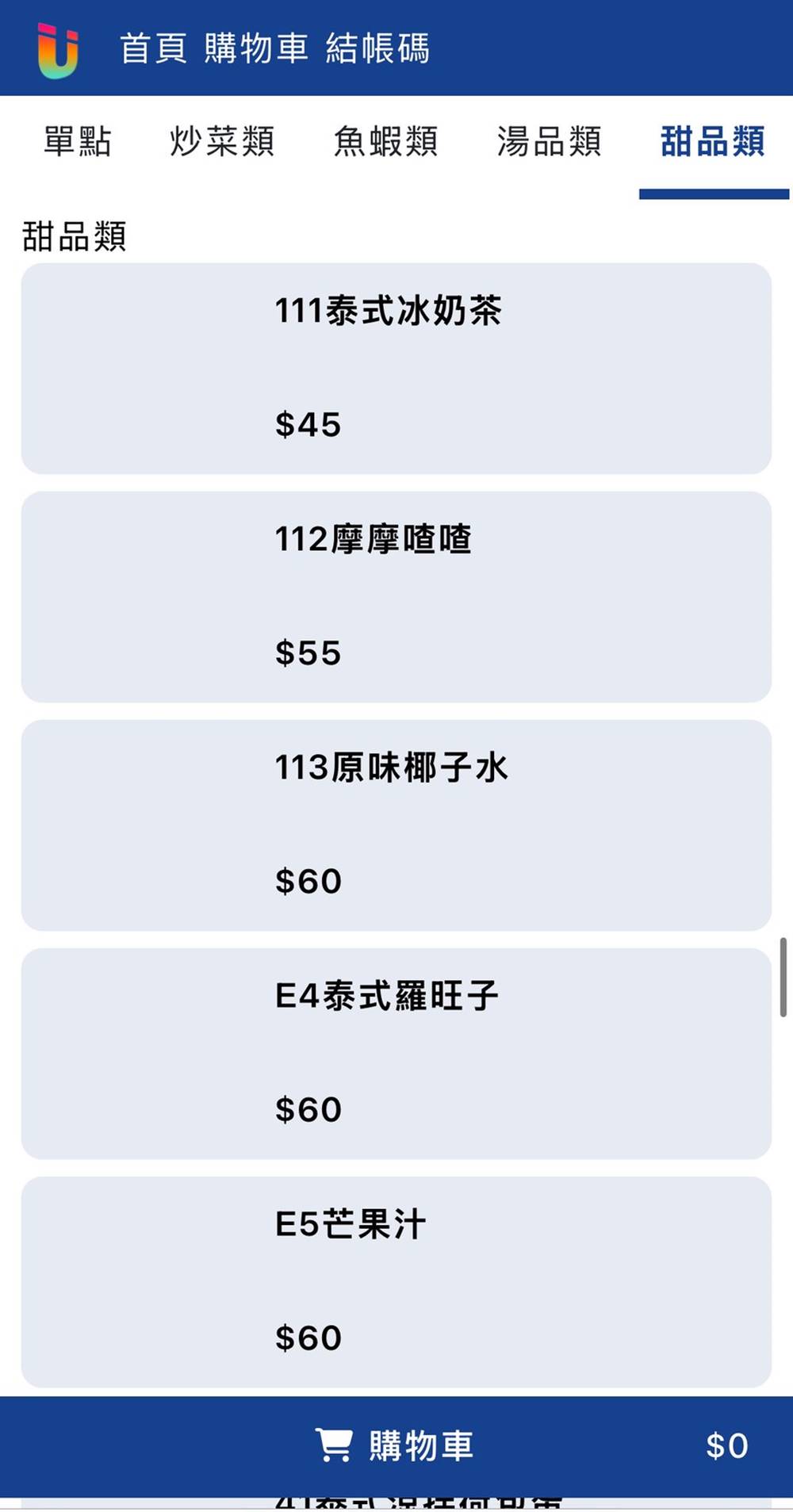
Task: View cart from the bottom 購物車 bar
Action: click(x=396, y=1445)
